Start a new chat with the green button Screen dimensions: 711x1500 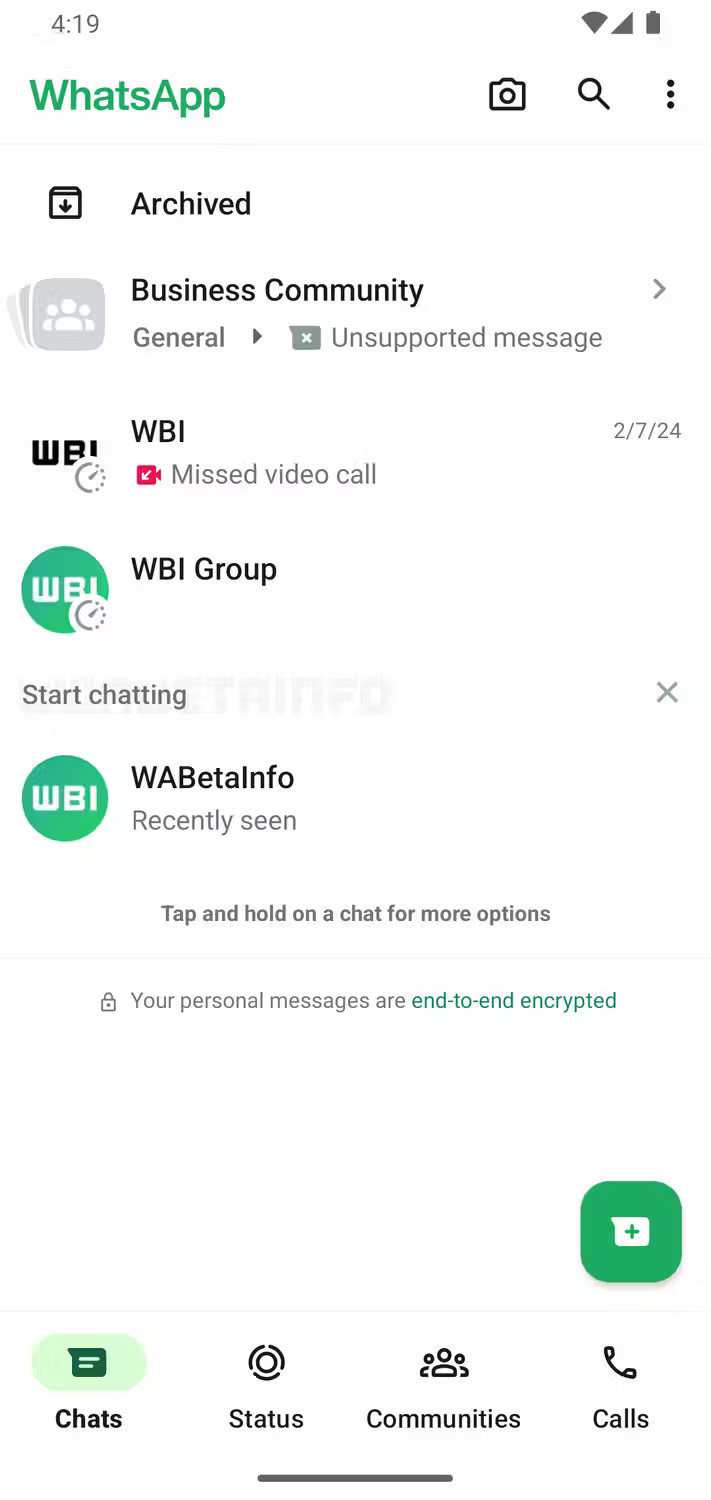pos(630,1231)
